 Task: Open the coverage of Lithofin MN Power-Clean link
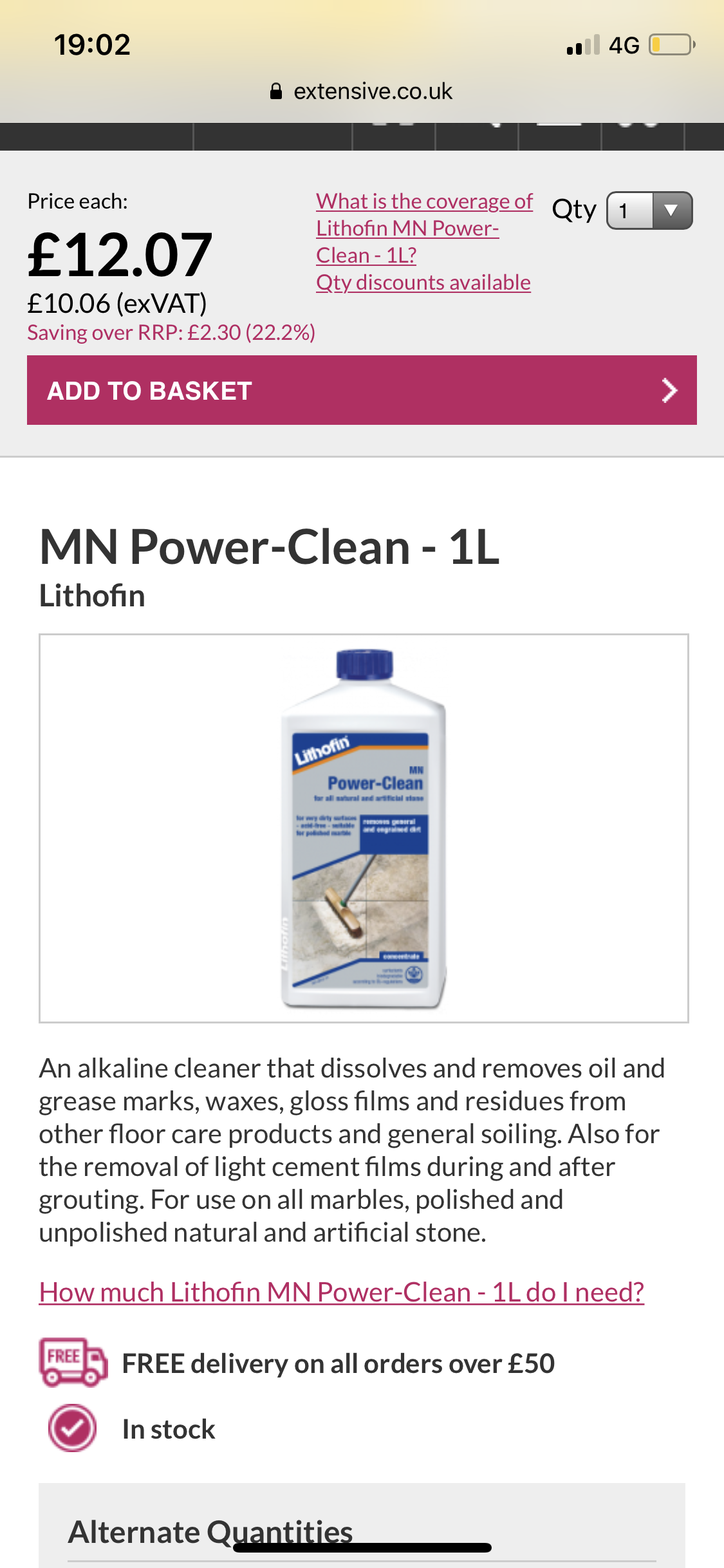424,229
